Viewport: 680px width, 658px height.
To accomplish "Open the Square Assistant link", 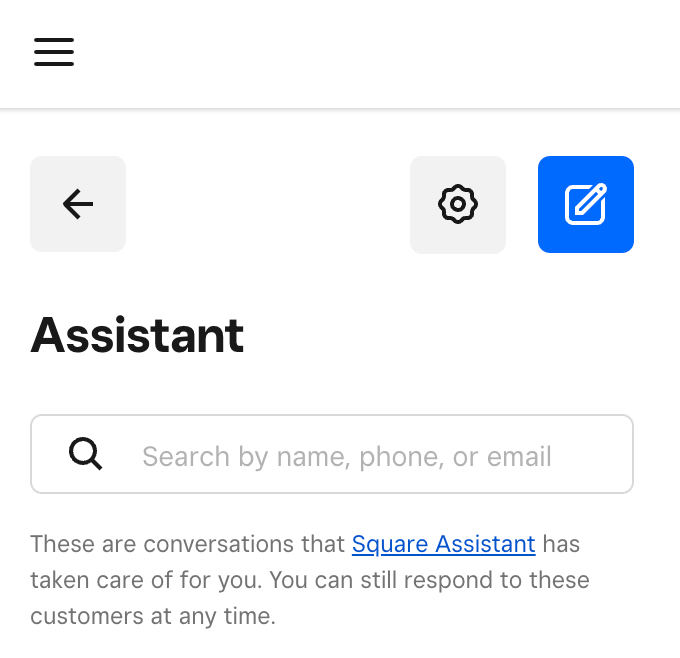I will pyautogui.click(x=443, y=545).
